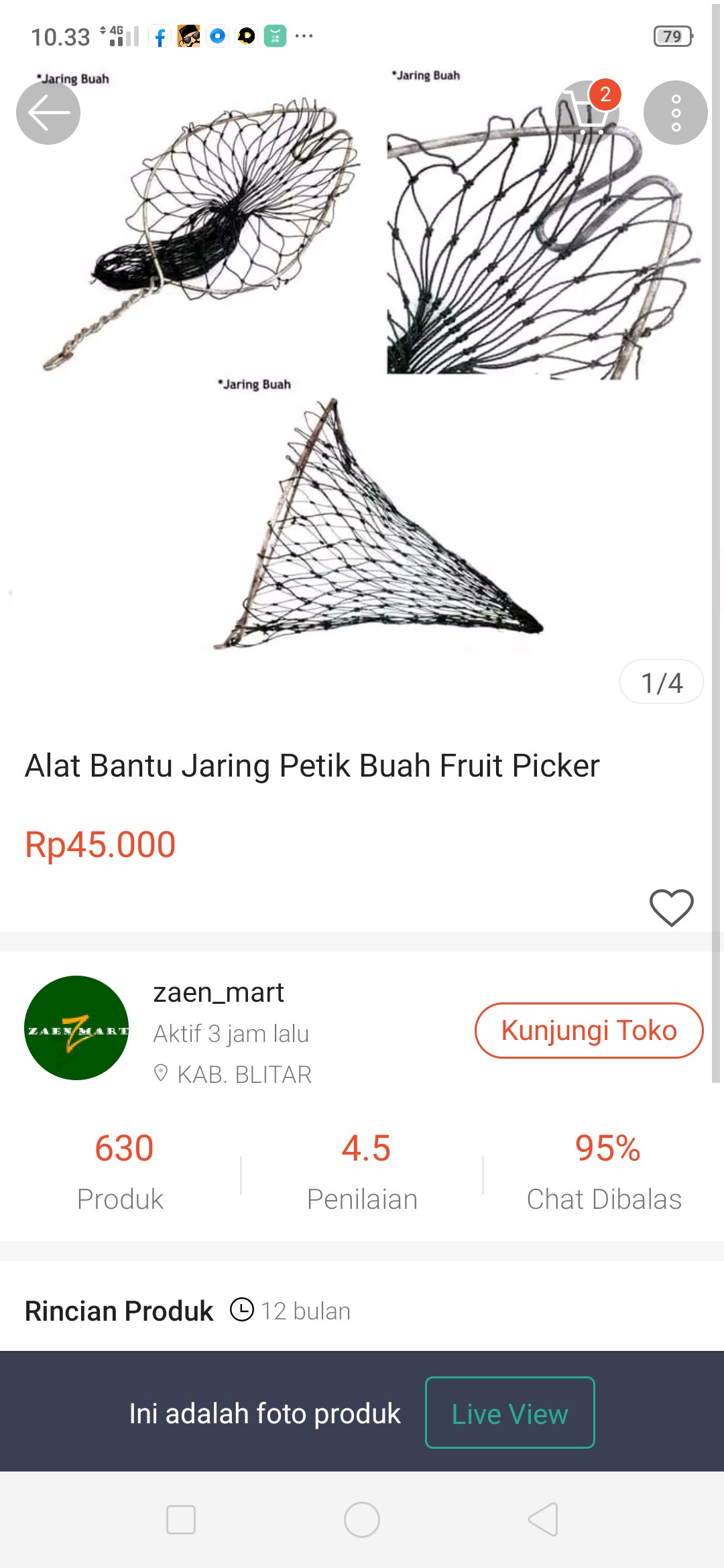Open the three-dot more options menu
This screenshot has height=1568, width=724.
click(x=676, y=113)
